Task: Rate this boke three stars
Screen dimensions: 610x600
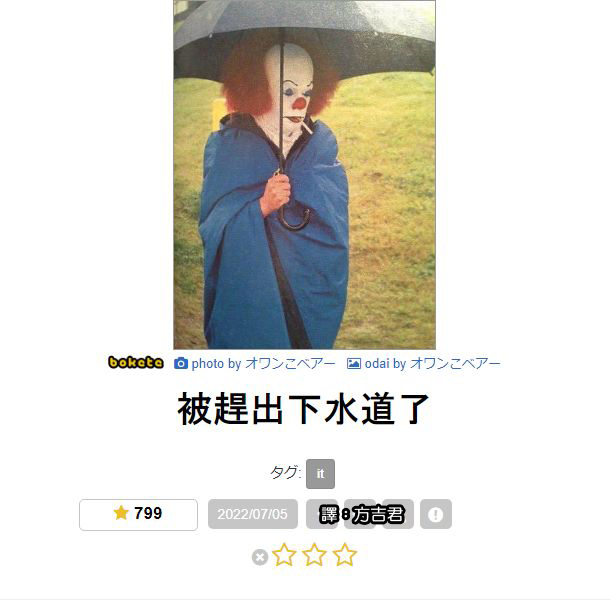Action: pyautogui.click(x=344, y=555)
